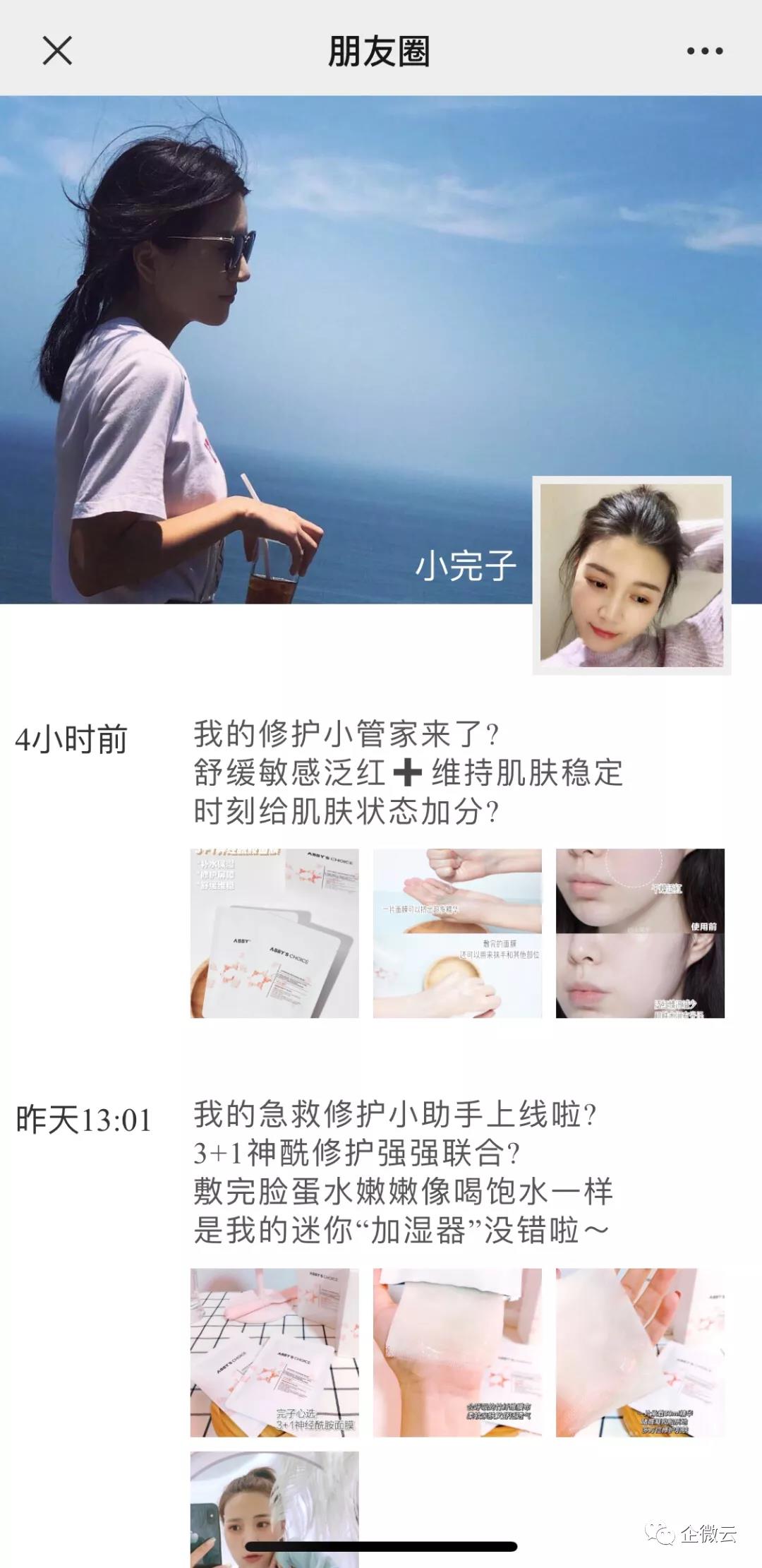This screenshot has height=1568, width=762.
Task: View the translucent mask held up photo
Action: point(640,1352)
